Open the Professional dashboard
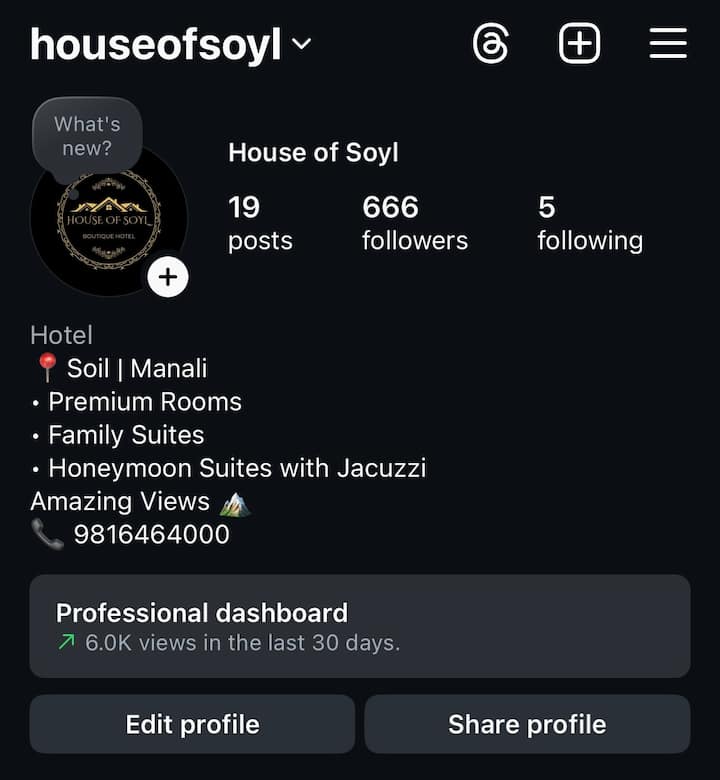 359,626
